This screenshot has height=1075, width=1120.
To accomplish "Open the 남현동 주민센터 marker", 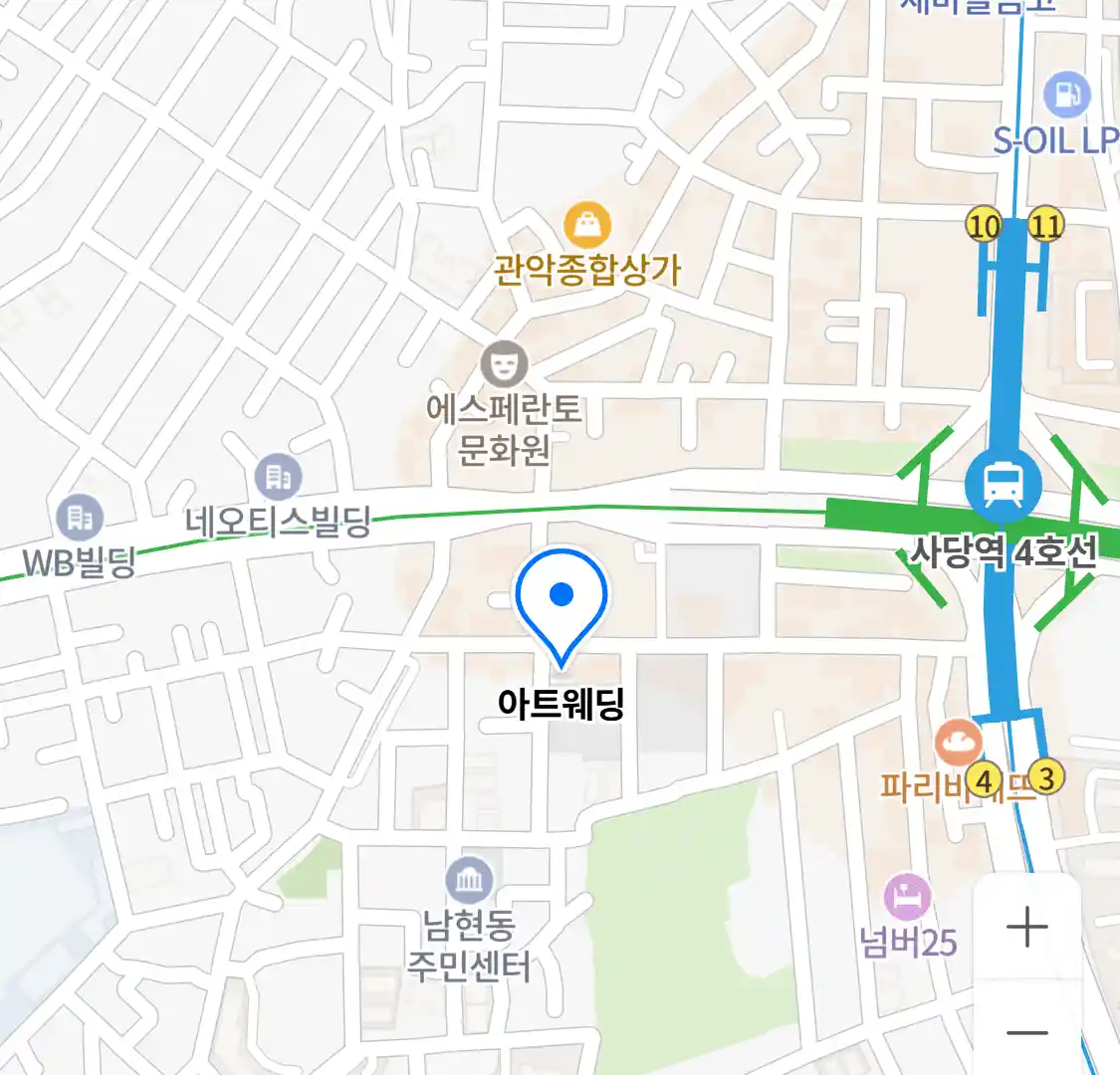I will click(469, 880).
